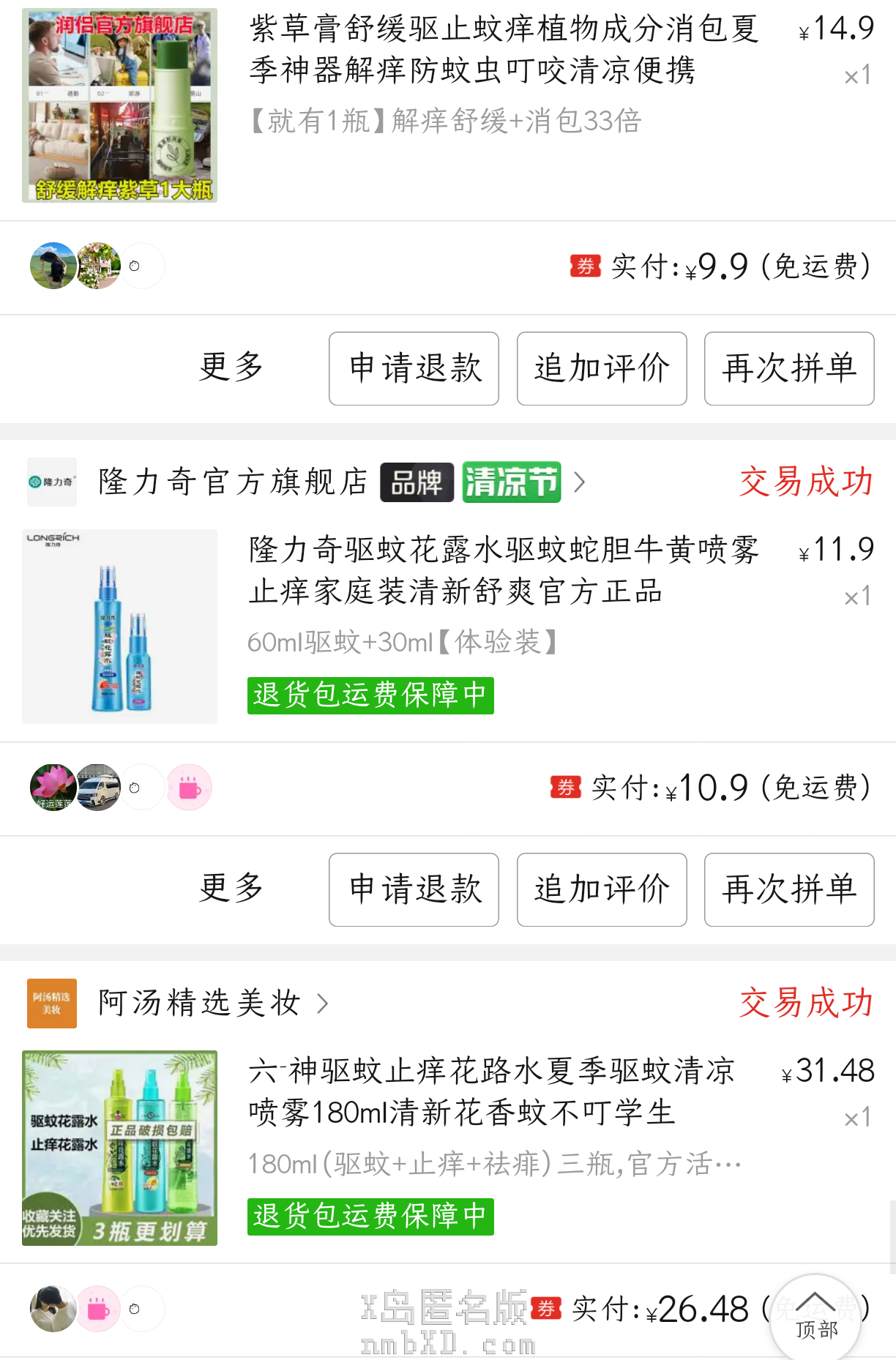Image resolution: width=896 pixels, height=1360 pixels.
Task: Open 更多 options for the 紫草膏 order
Action: [231, 367]
